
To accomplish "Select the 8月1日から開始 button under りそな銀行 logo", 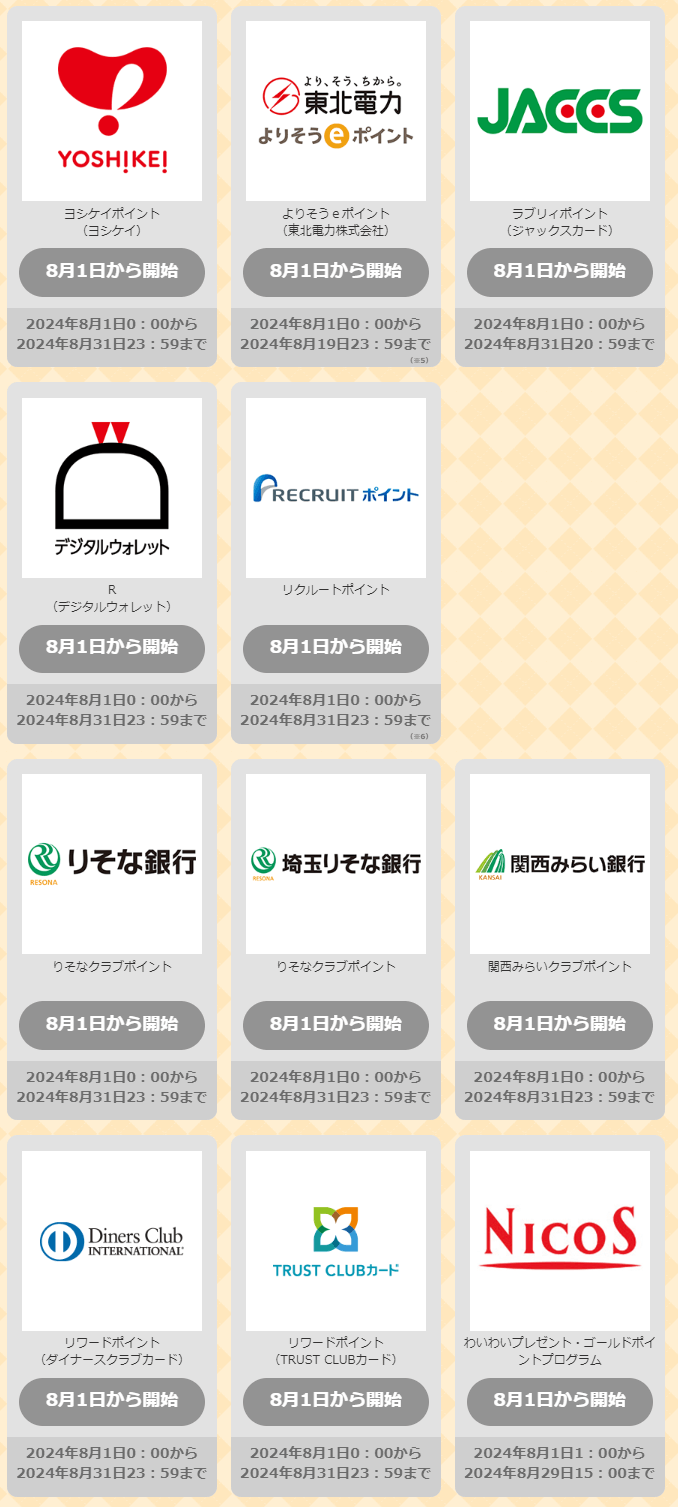I will [x=112, y=1024].
